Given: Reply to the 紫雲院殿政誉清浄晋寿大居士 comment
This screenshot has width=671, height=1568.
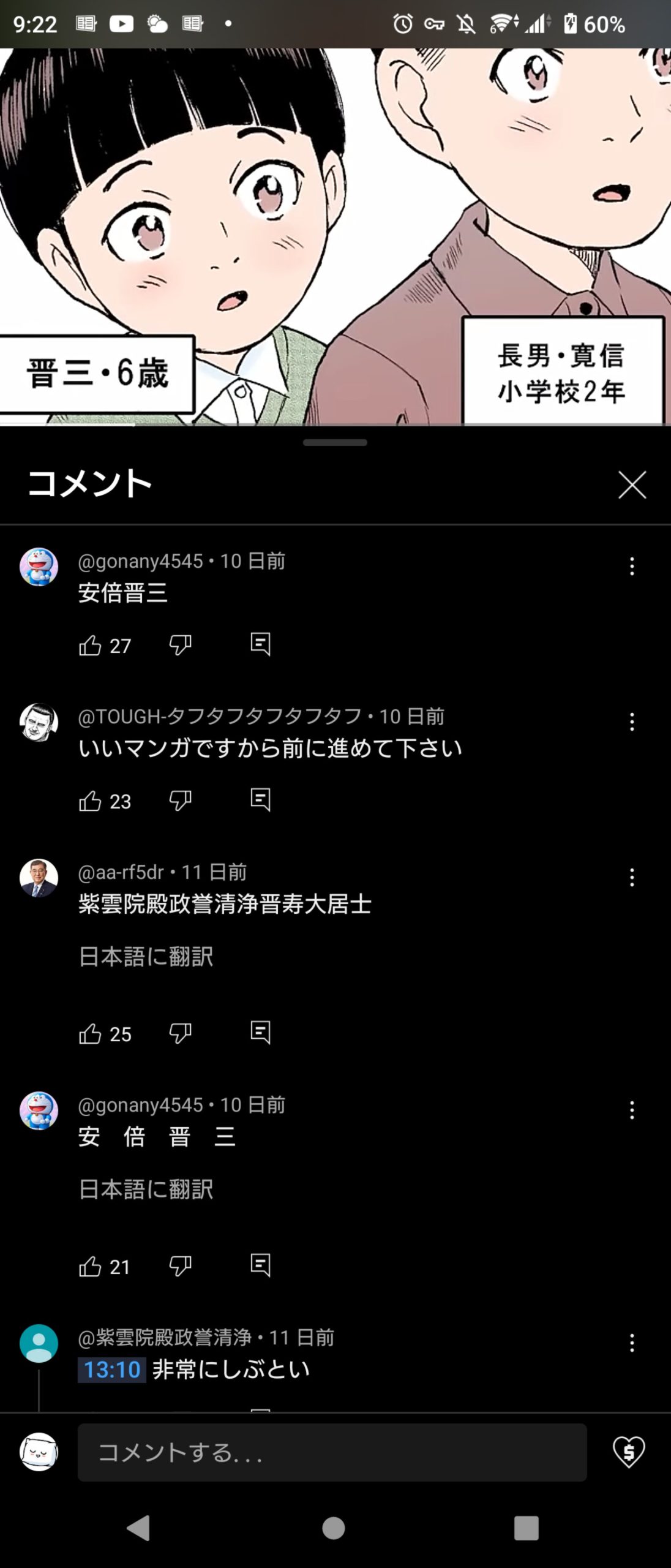Looking at the screenshot, I should point(260,1033).
